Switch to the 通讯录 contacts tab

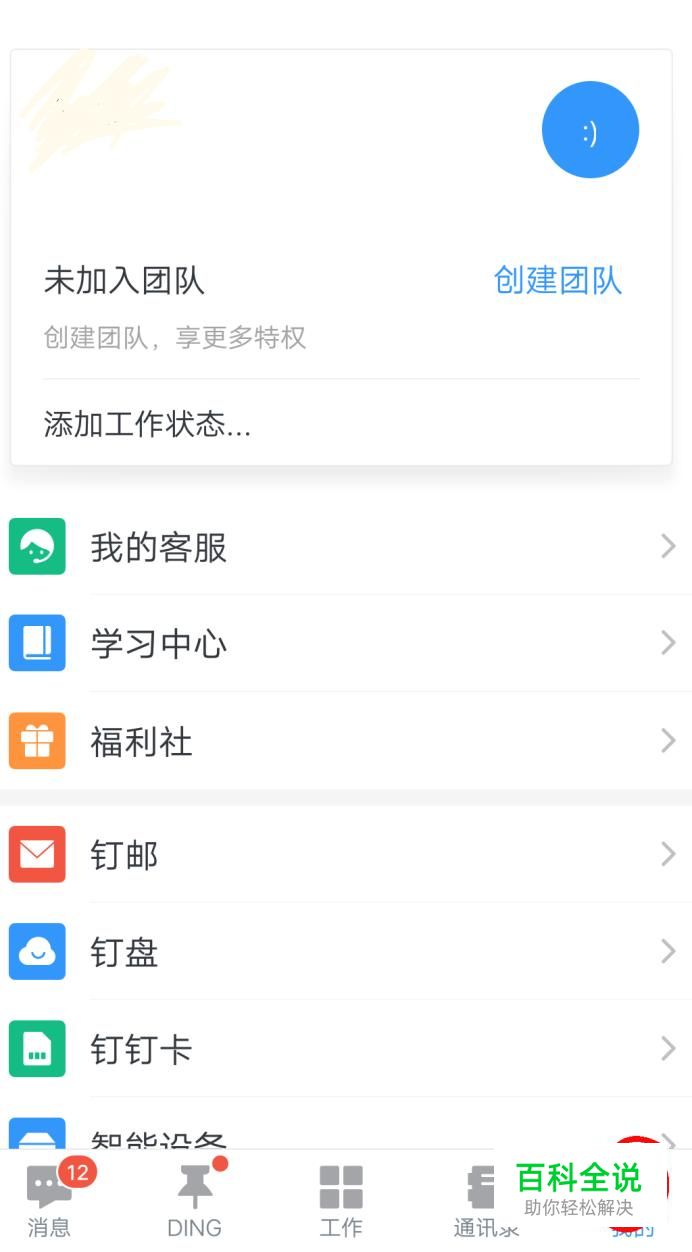click(478, 1200)
